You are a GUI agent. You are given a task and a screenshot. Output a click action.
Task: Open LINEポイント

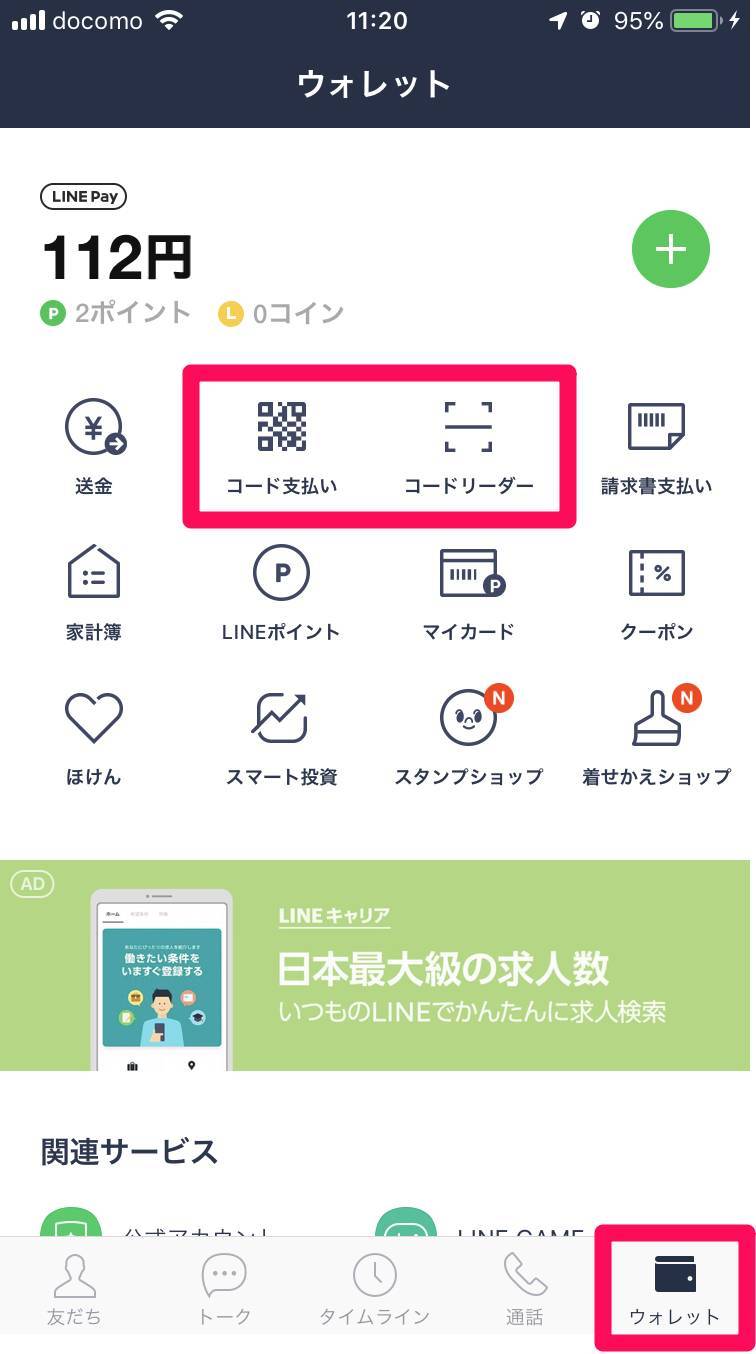coord(281,592)
